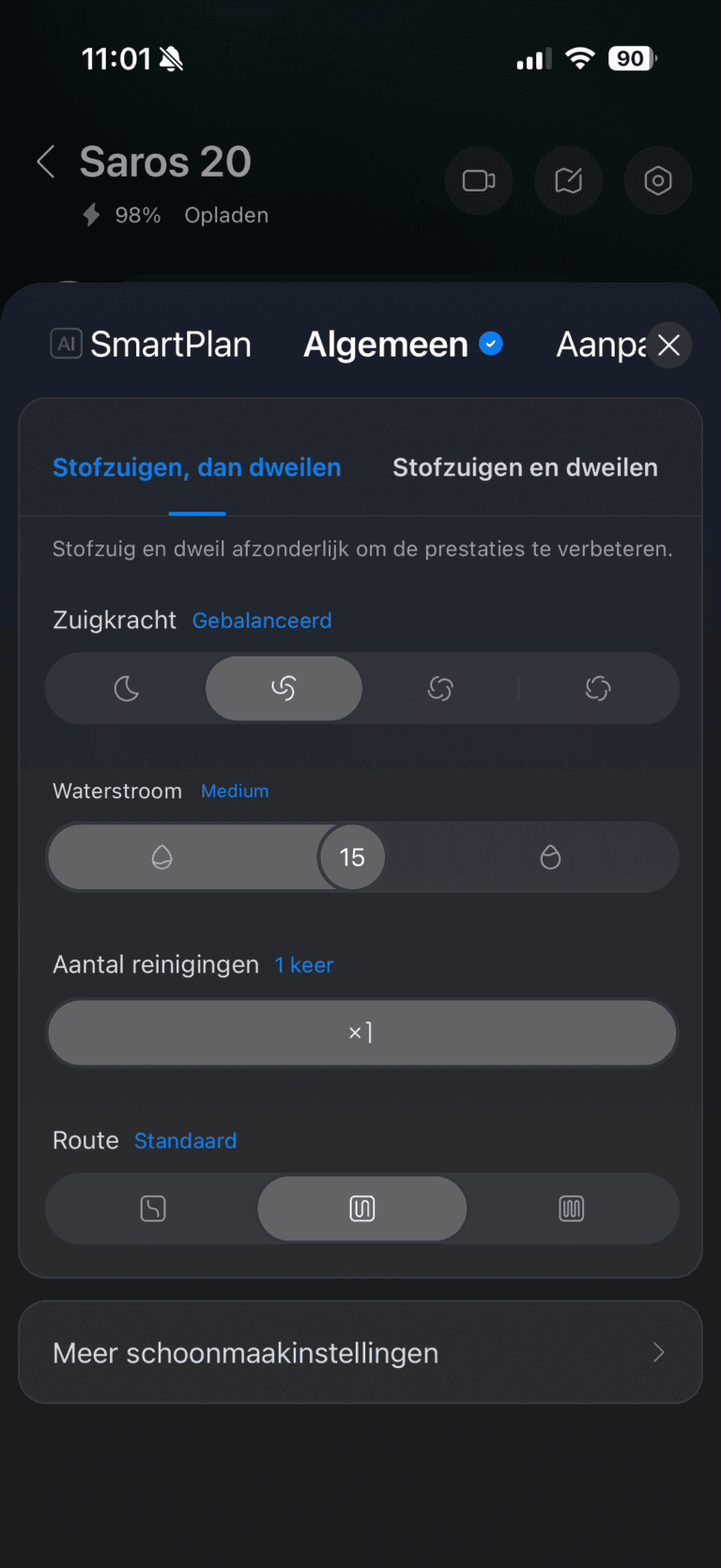The height and width of the screenshot is (1568, 721).
Task: Open the camera video view
Action: (478, 180)
